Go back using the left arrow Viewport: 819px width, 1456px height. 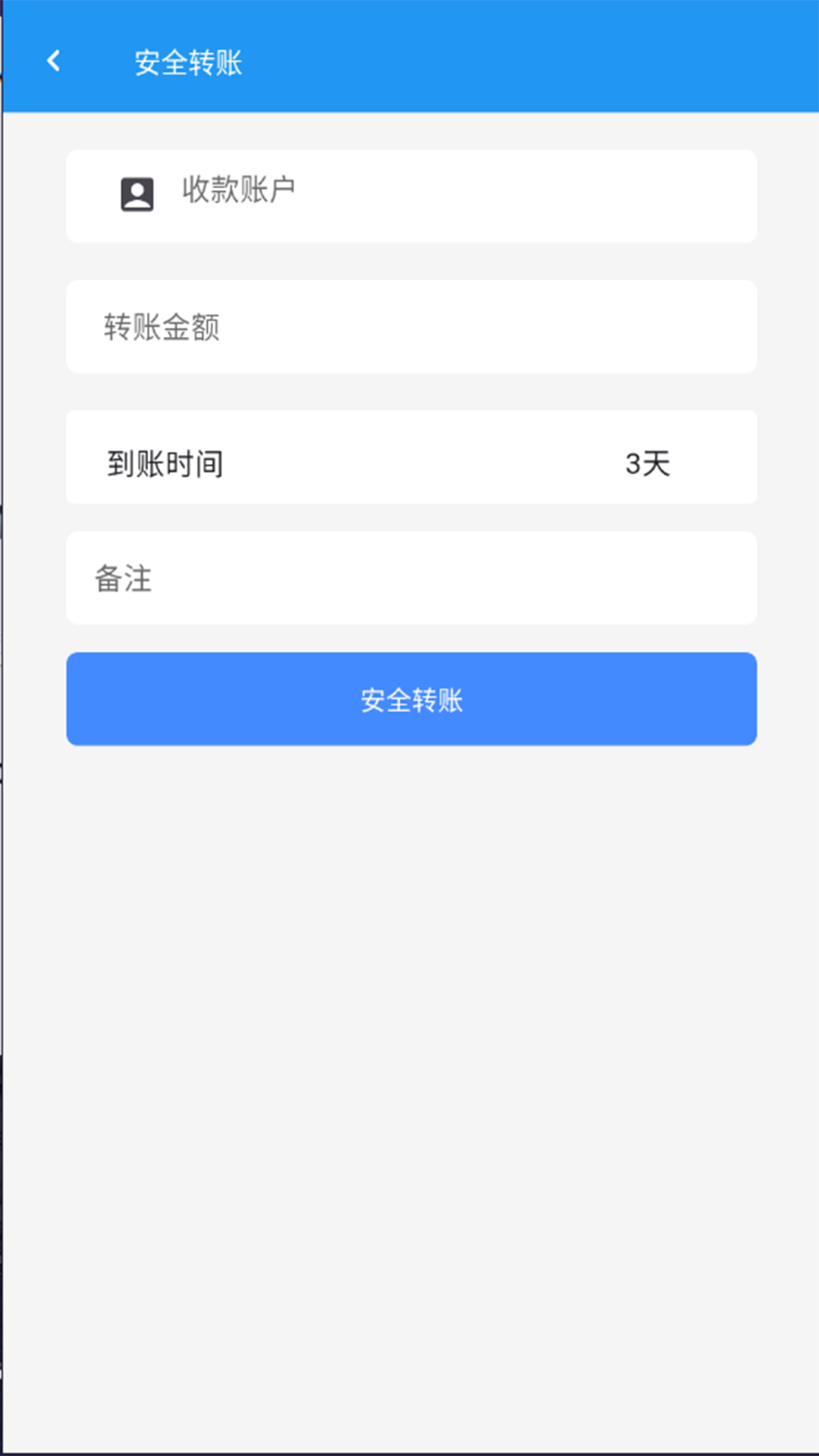54,61
